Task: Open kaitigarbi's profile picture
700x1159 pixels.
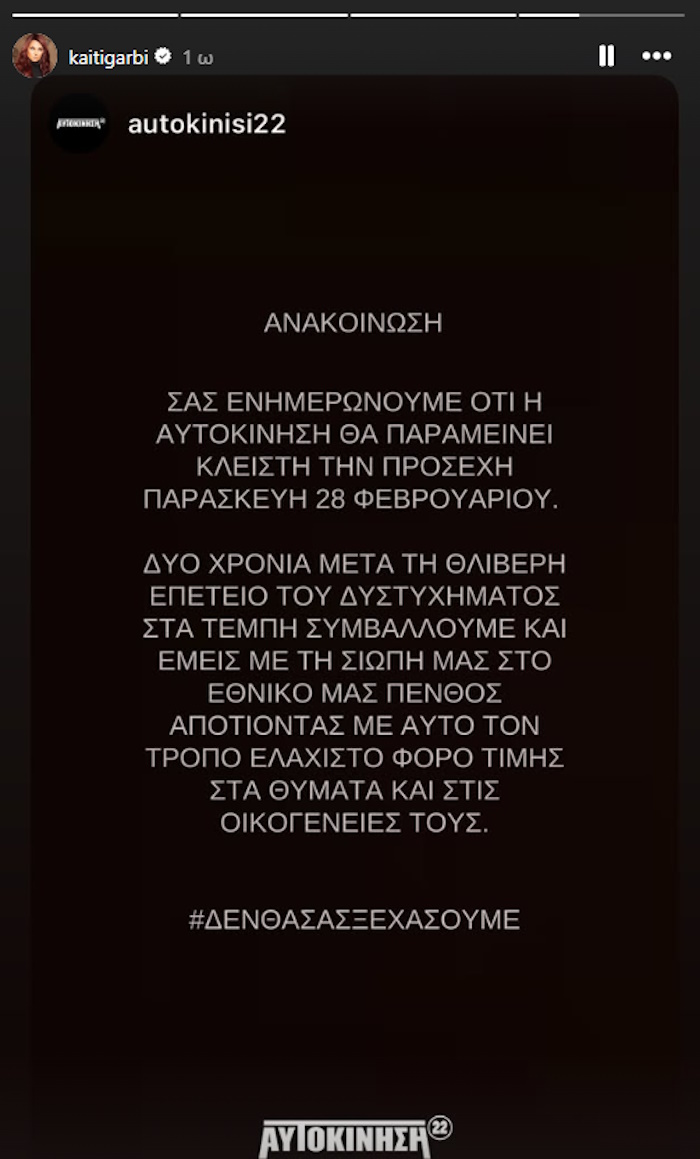Action: click(35, 56)
